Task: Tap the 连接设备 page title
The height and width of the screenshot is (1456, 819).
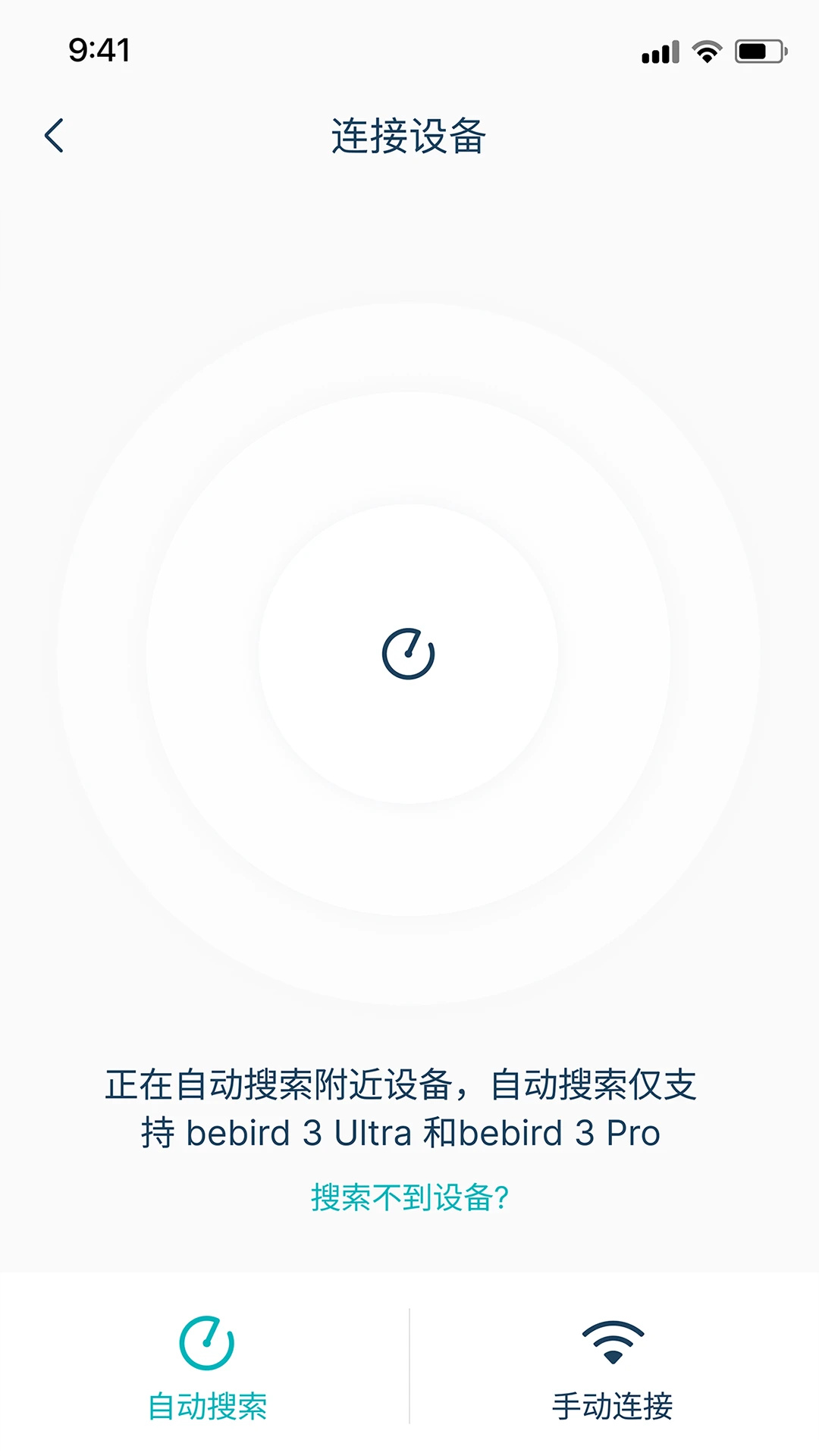Action: (x=409, y=136)
